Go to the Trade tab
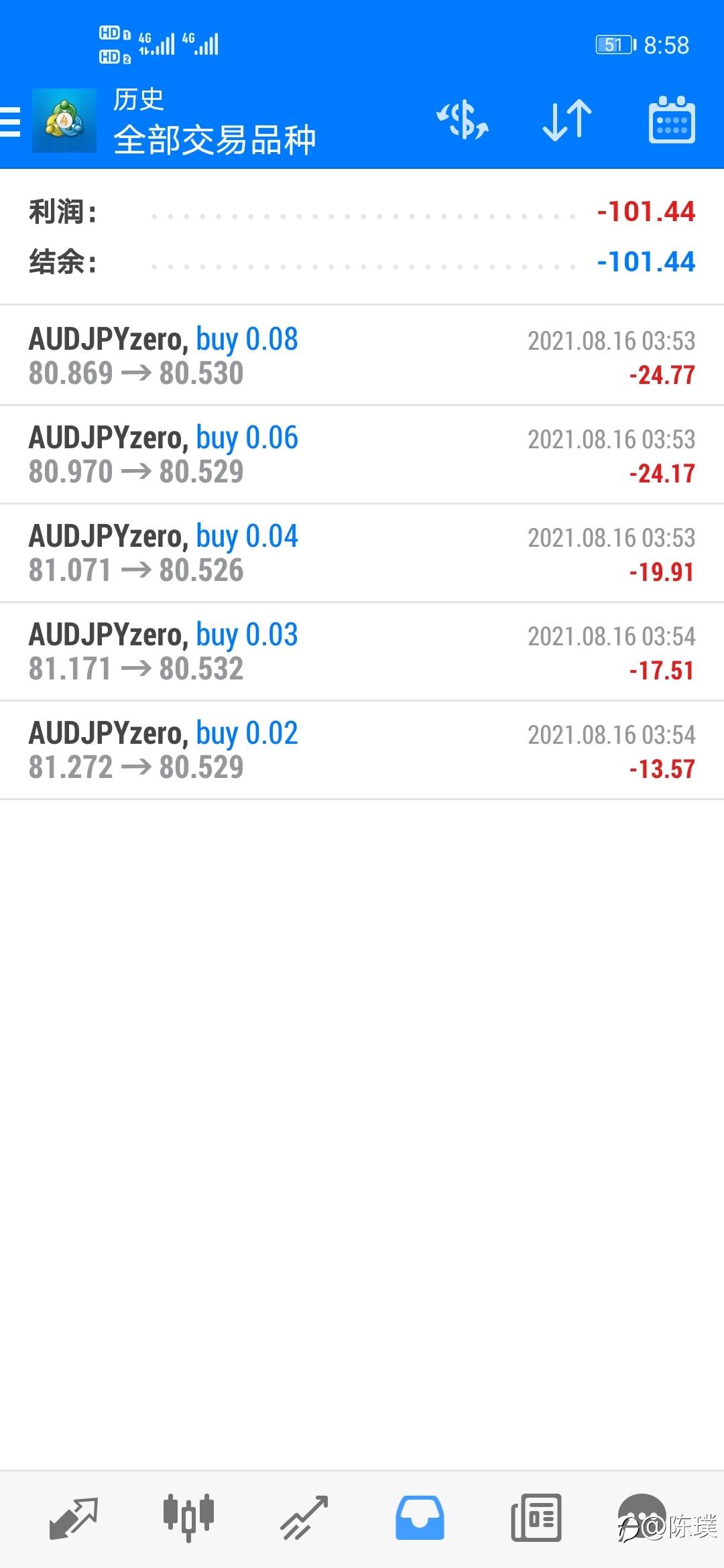This screenshot has height=1568, width=724. tap(304, 1518)
